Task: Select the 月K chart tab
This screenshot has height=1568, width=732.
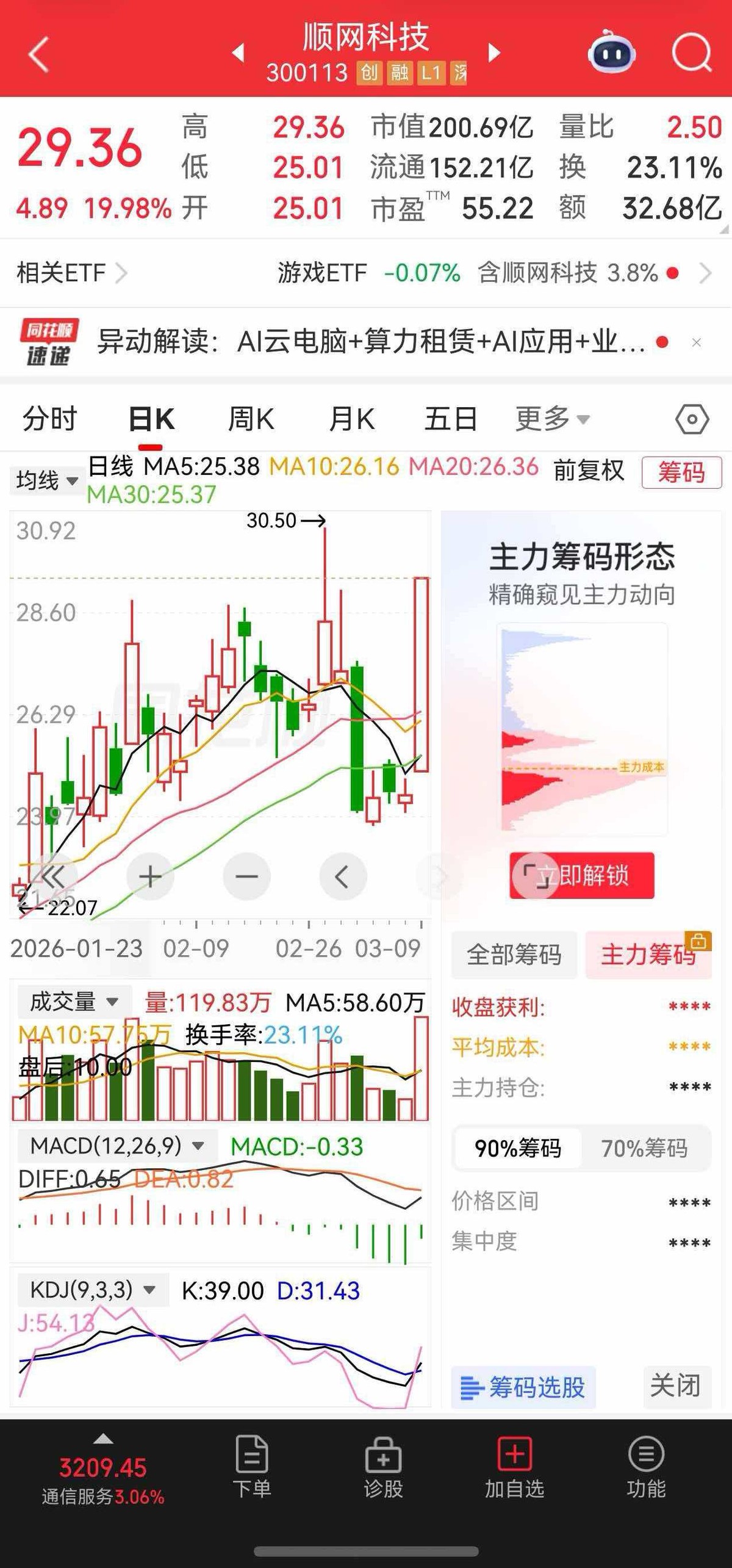Action: click(351, 419)
